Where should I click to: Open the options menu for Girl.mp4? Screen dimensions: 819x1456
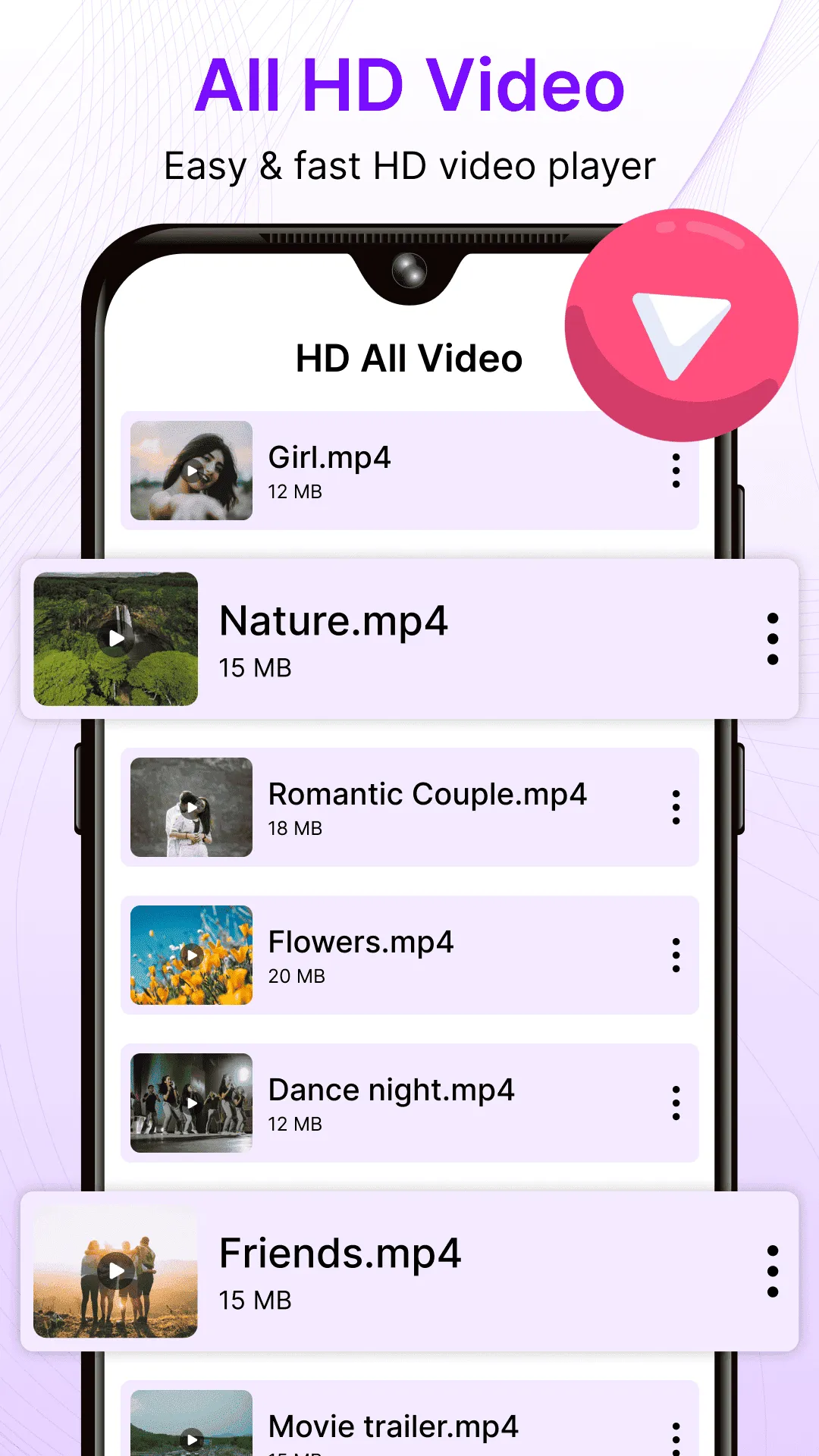point(675,470)
